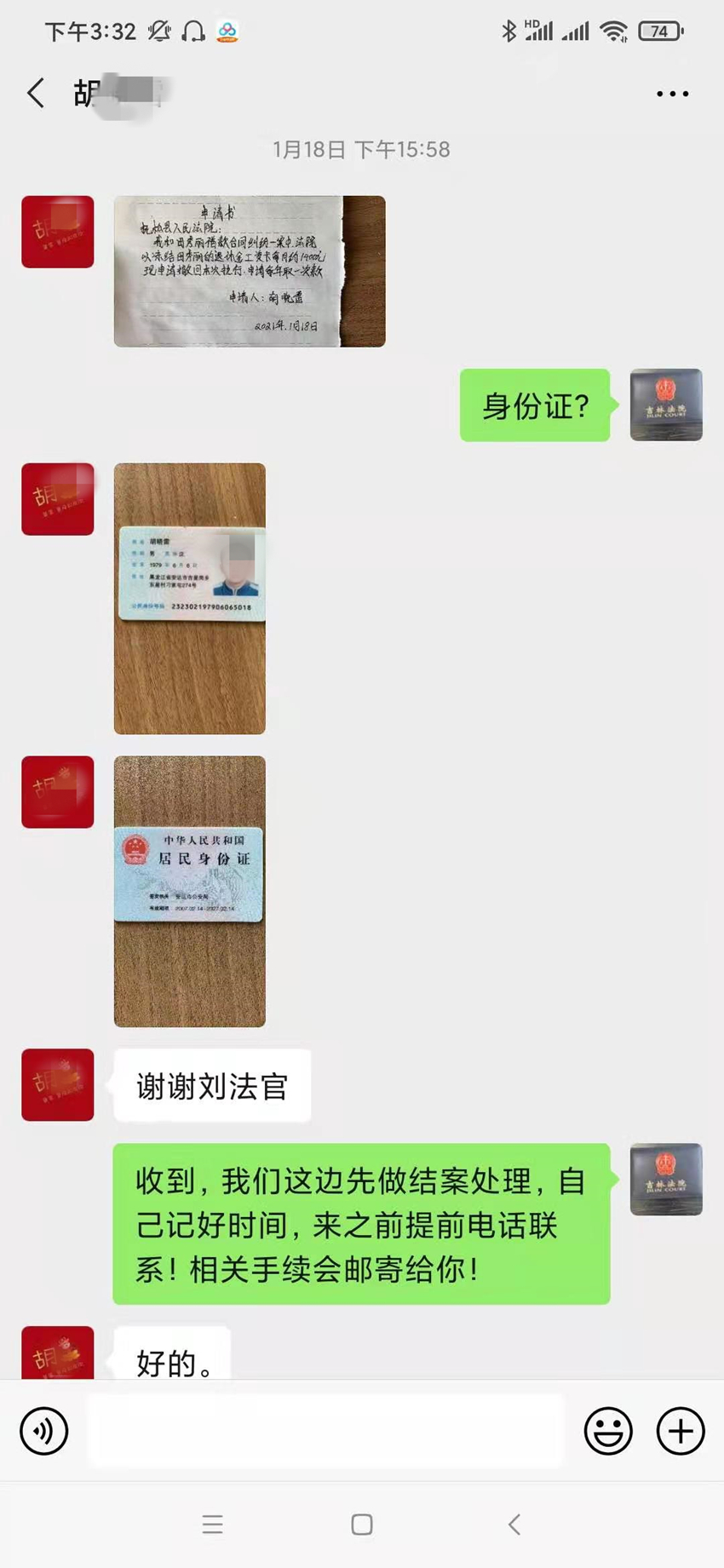
Task: Open the system recent apps button
Action: 213,1525
